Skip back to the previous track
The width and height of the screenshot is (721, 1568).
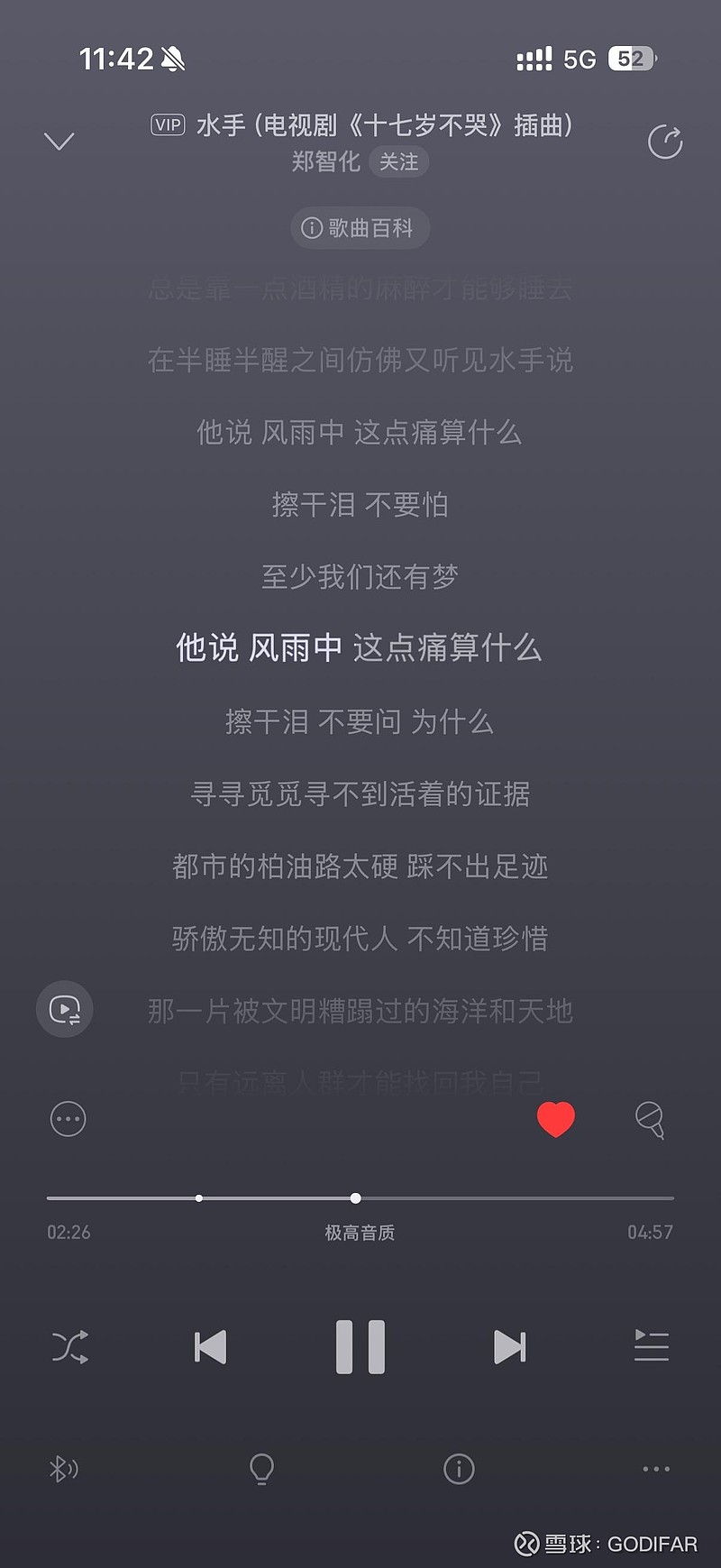(211, 1347)
